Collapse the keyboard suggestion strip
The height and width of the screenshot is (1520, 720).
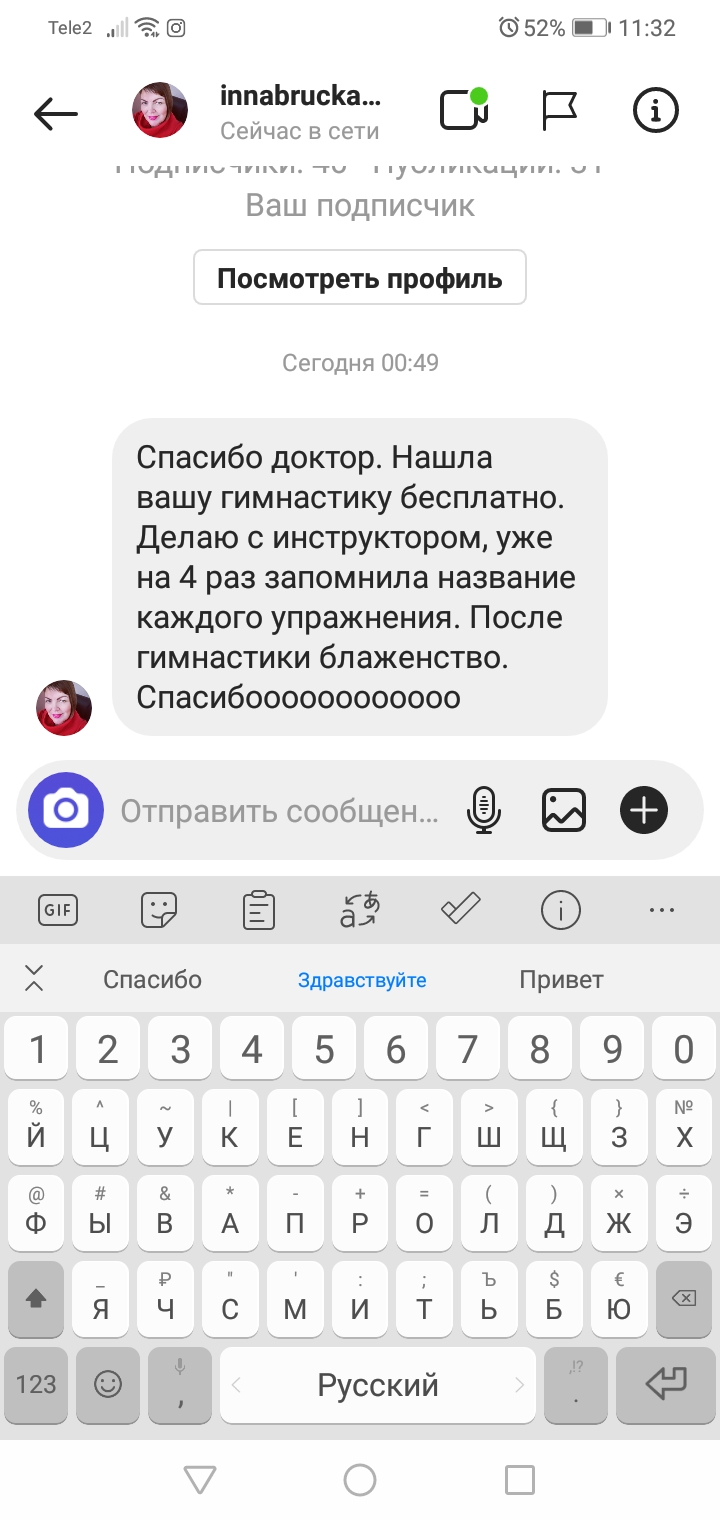(x=34, y=979)
